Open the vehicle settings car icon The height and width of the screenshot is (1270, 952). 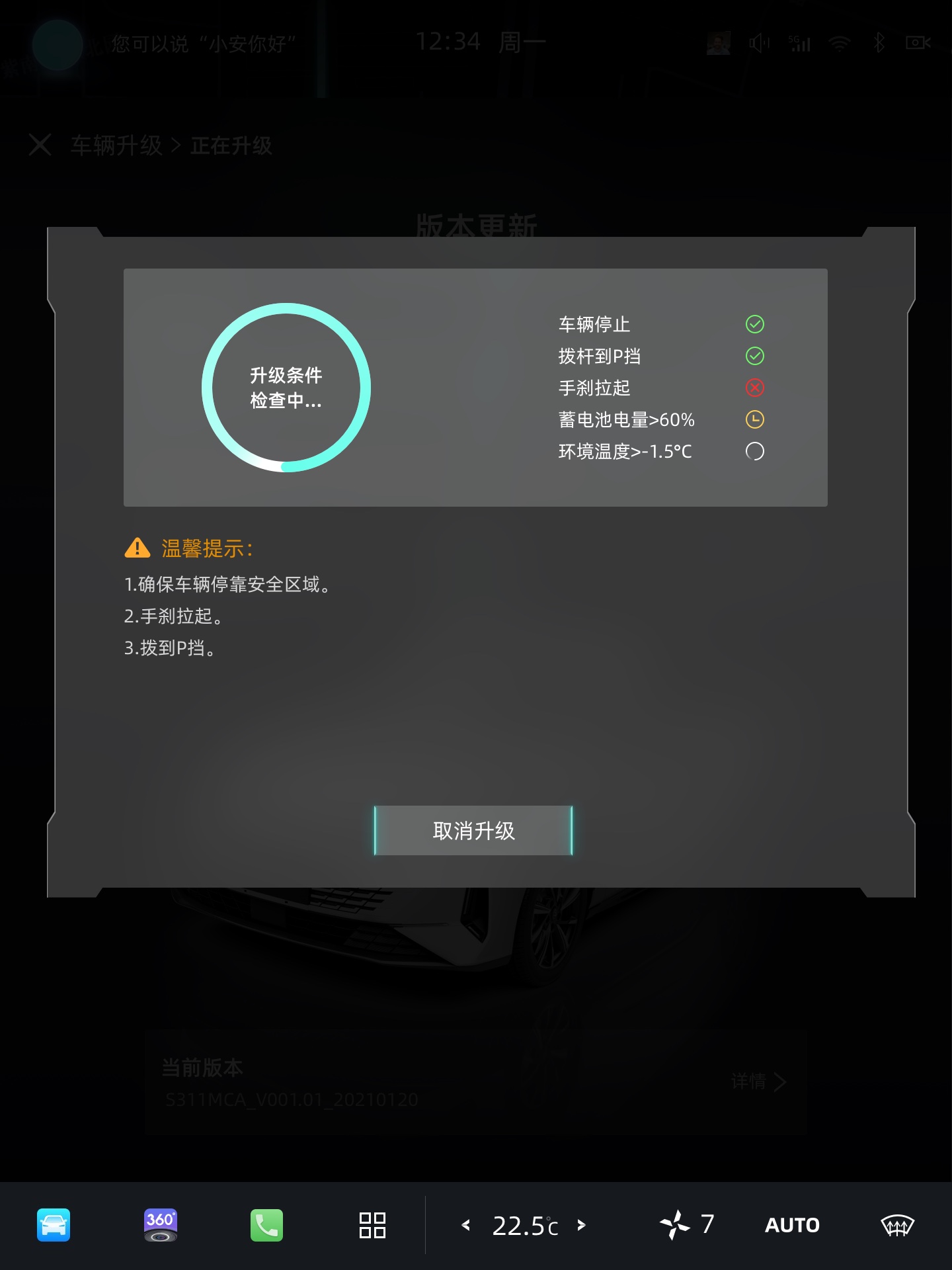click(54, 1225)
